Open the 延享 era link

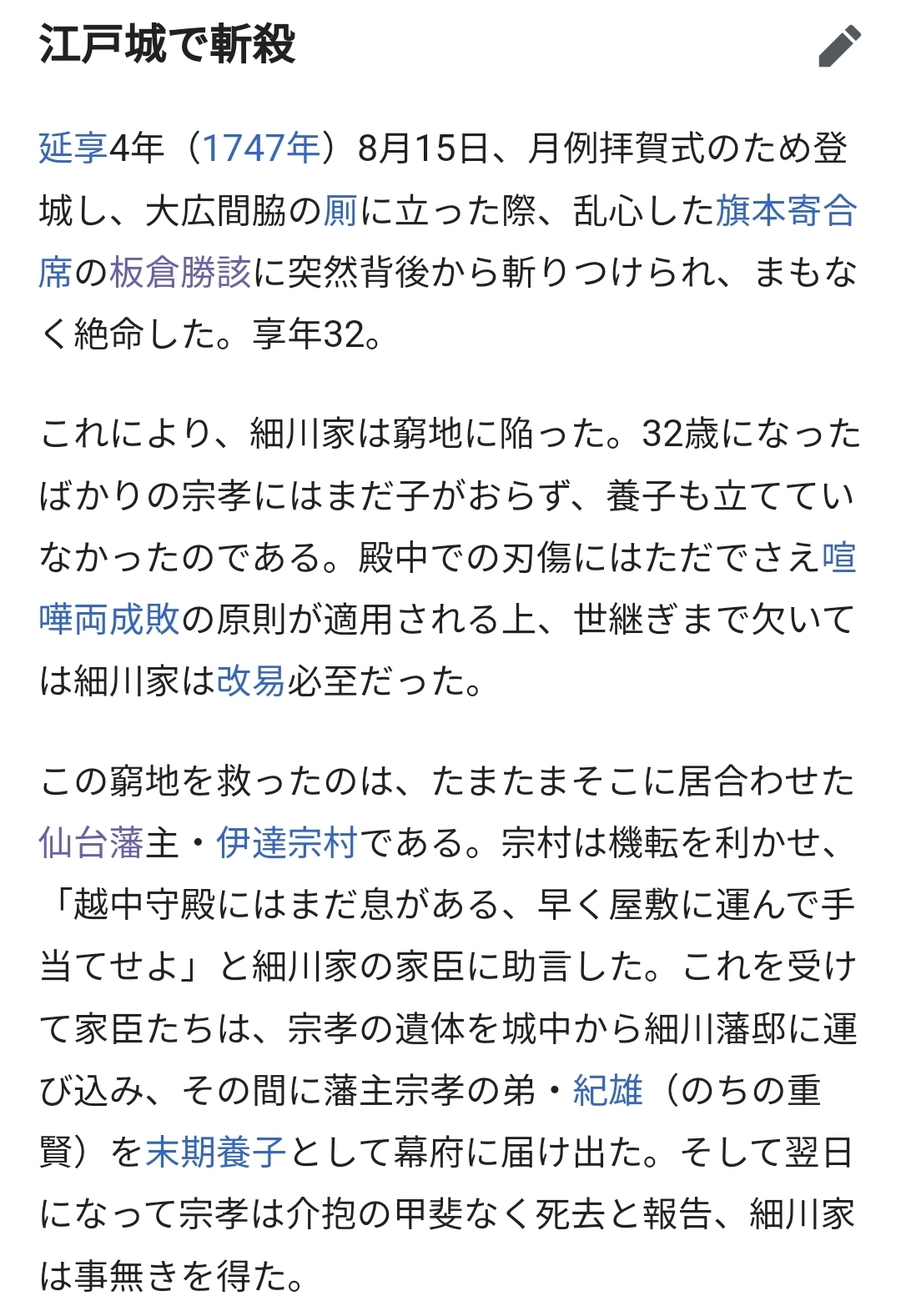[x=73, y=148]
